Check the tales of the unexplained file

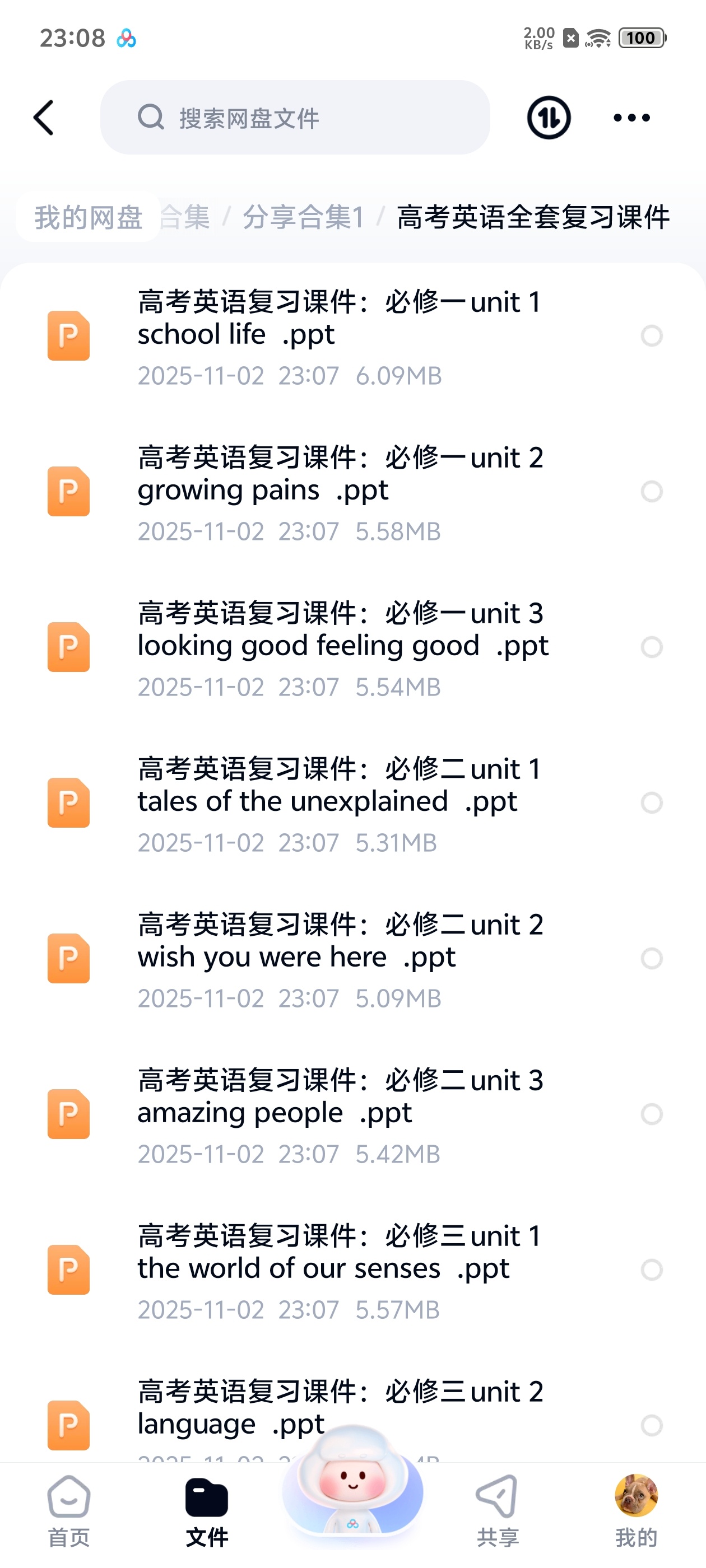[x=652, y=804]
